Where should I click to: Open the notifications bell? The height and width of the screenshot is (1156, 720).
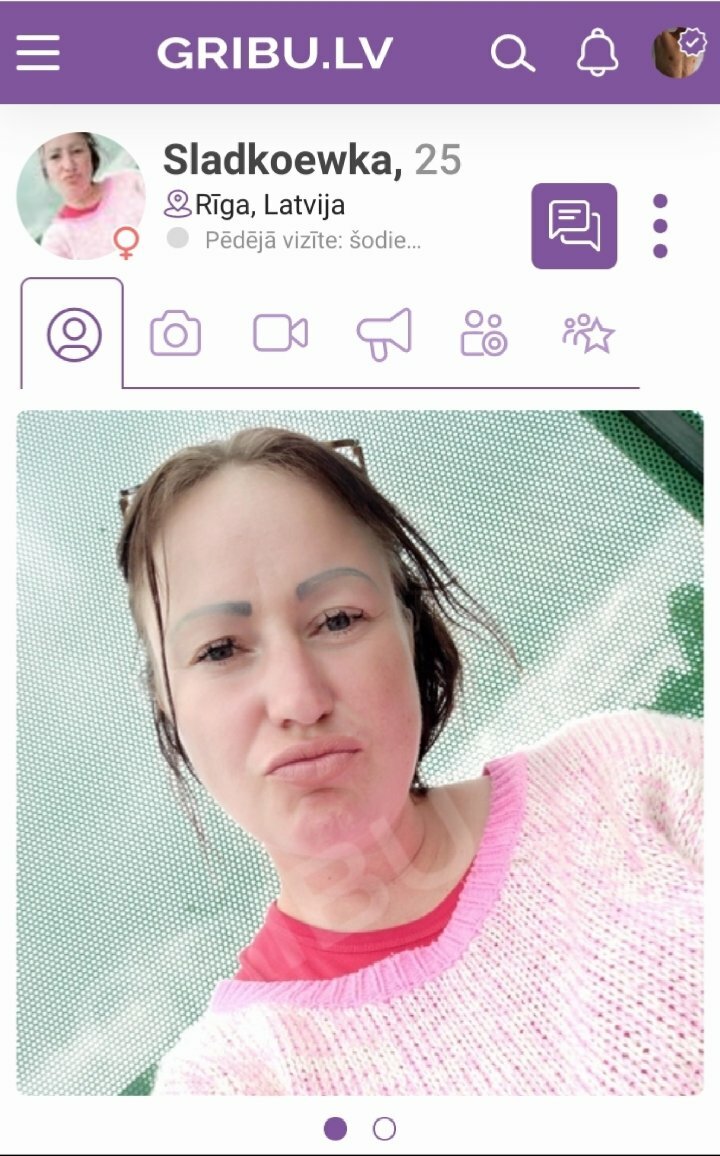(597, 52)
